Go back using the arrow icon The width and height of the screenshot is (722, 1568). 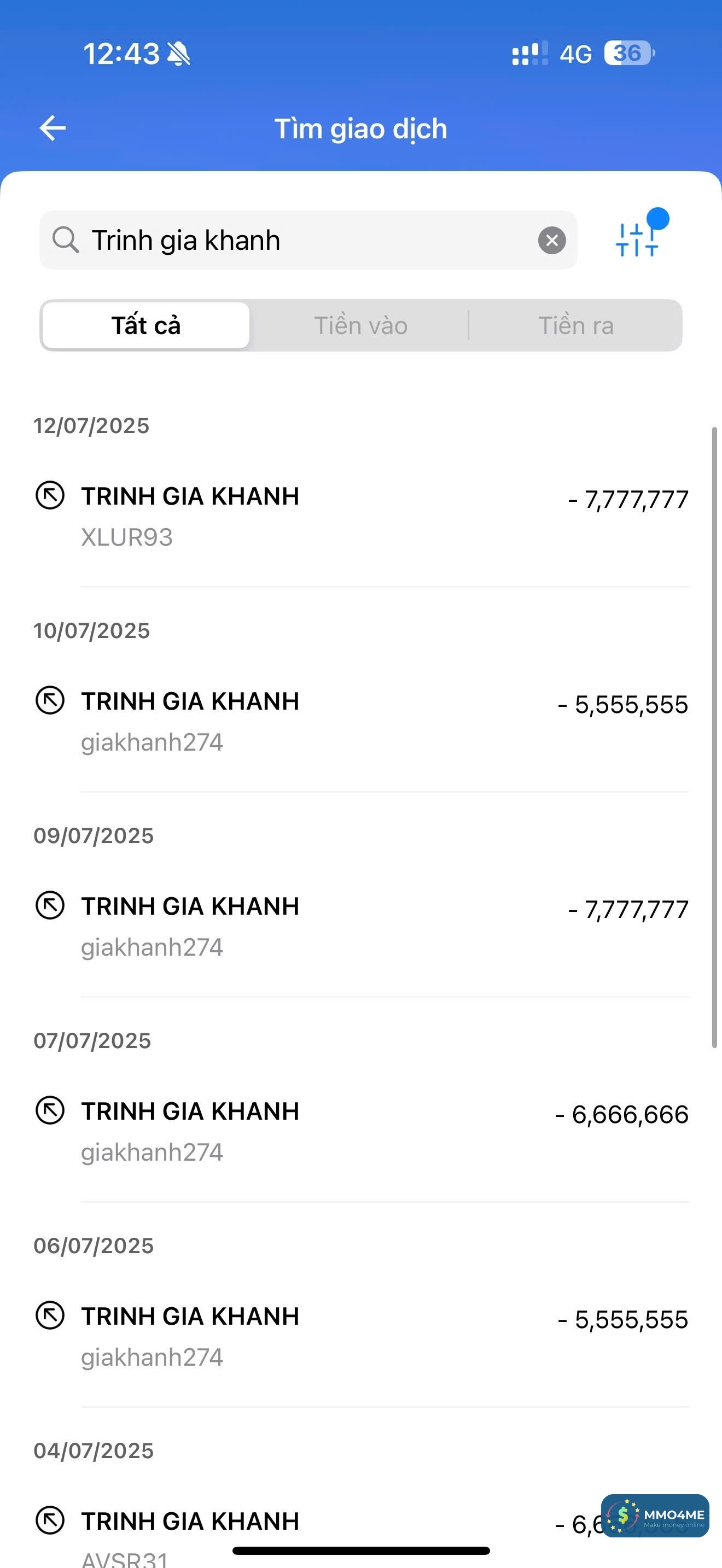pos(53,128)
